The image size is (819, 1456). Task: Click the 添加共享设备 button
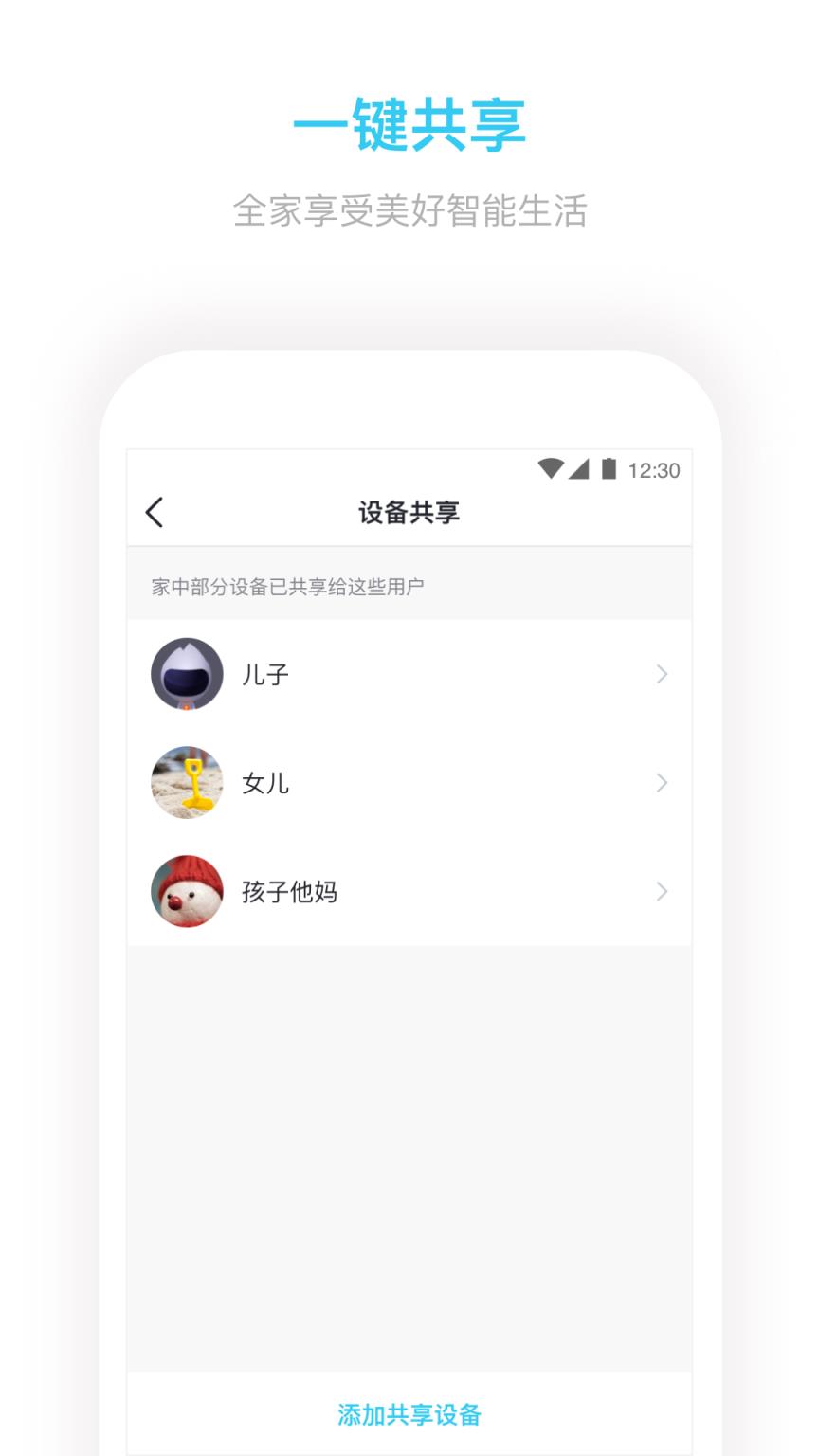(409, 1413)
